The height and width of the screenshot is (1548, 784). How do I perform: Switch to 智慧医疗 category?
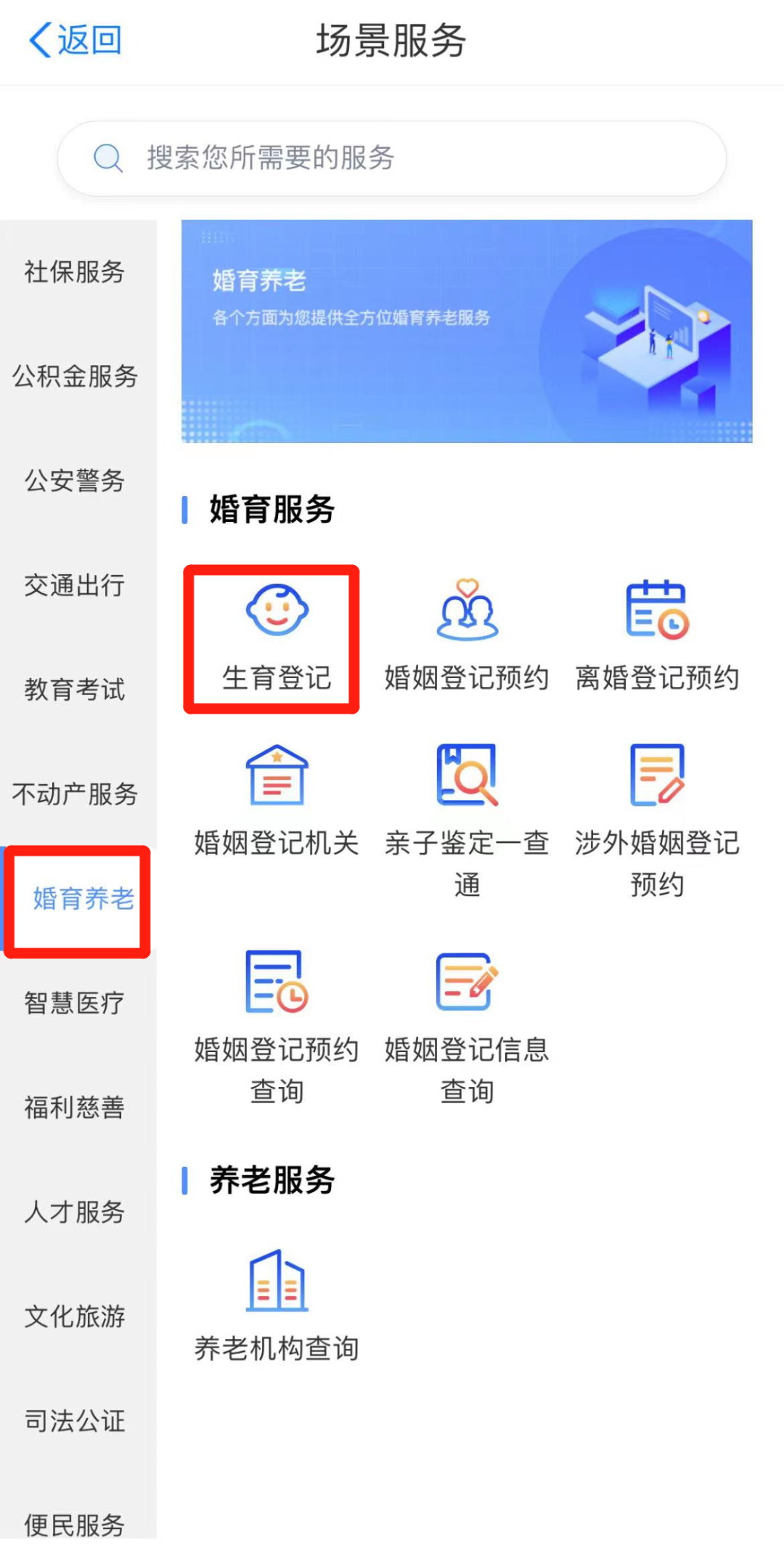(x=75, y=1003)
